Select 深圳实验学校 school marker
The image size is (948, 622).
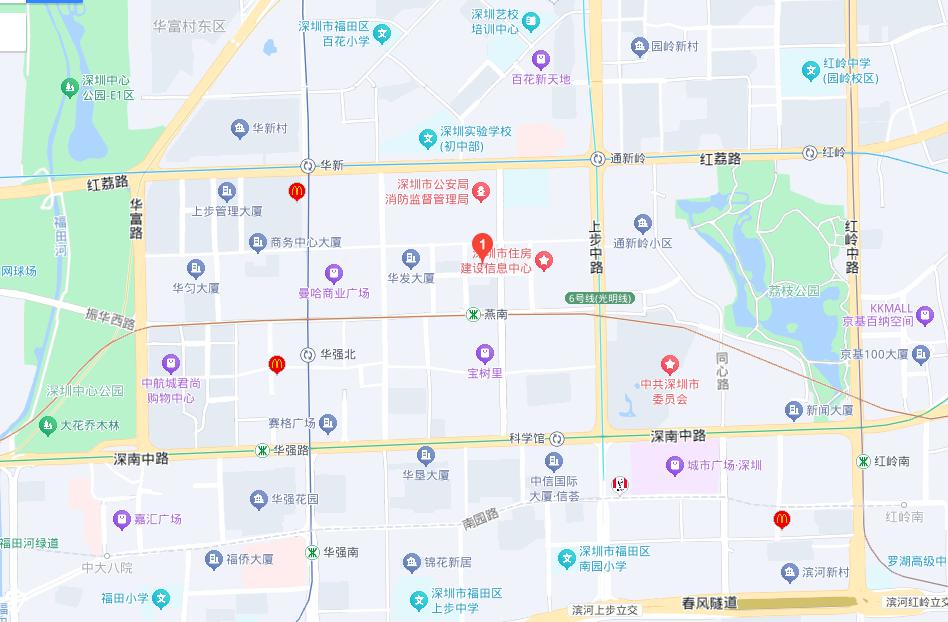(427, 138)
